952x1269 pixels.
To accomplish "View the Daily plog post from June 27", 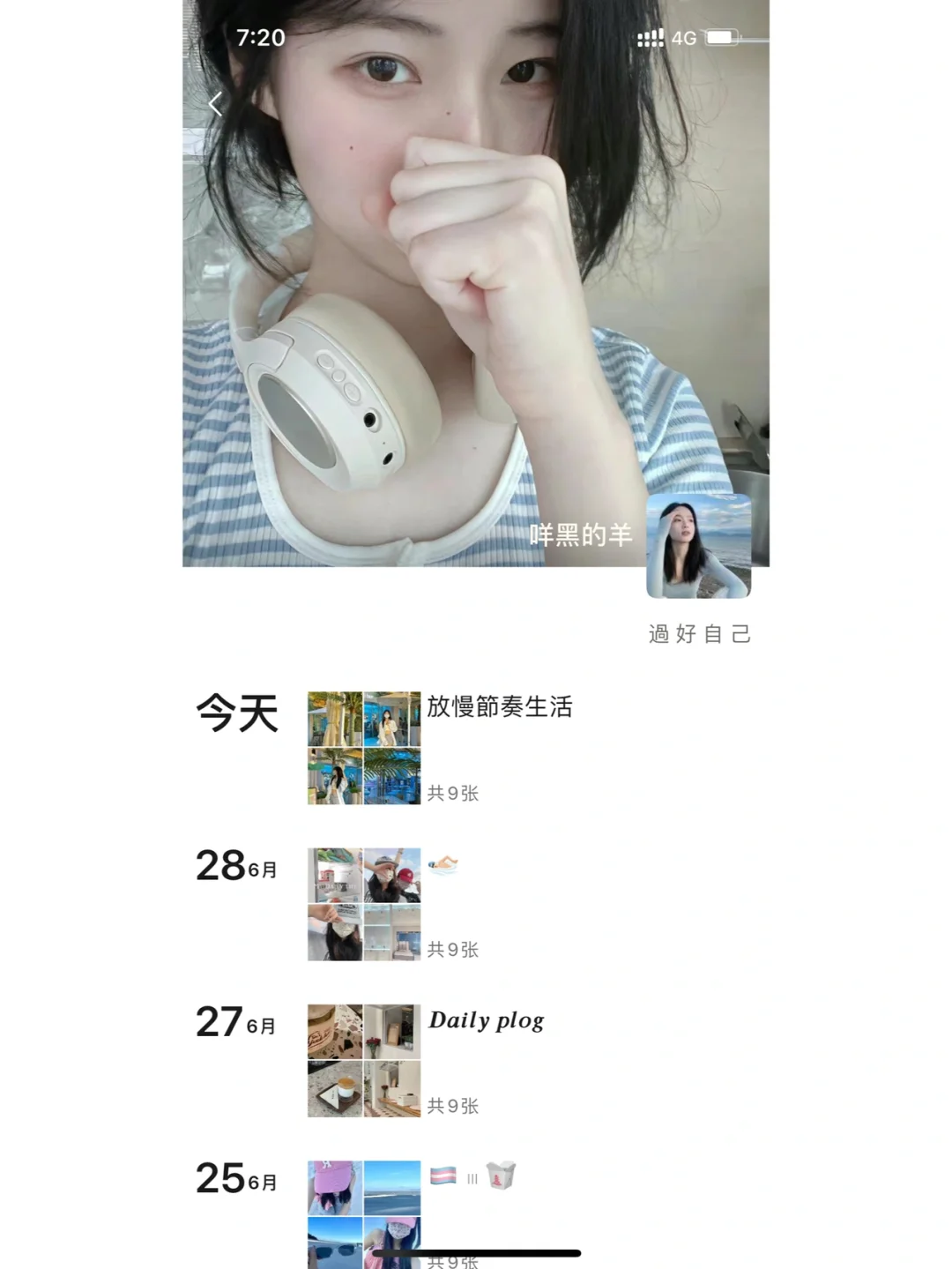I will pos(487,1021).
